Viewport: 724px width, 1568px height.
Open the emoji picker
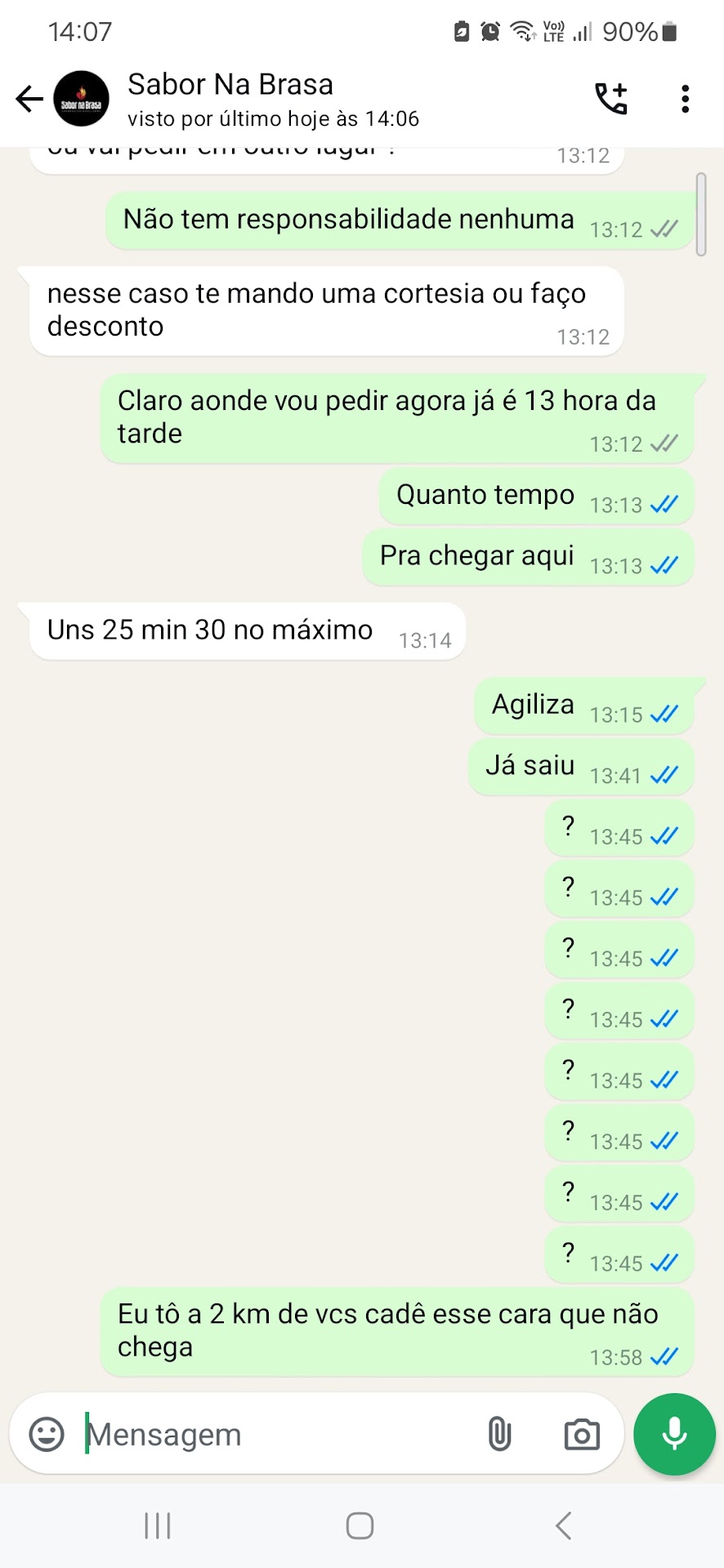point(47,1434)
